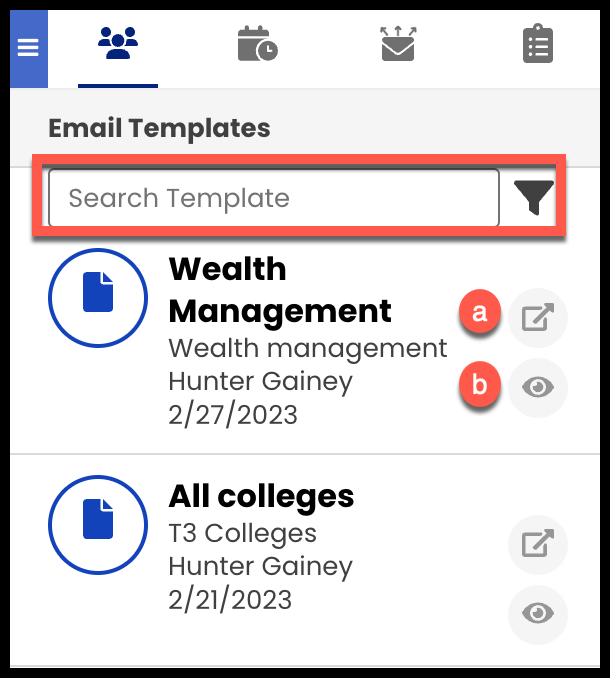Preview the Wealth Management template

click(x=538, y=387)
